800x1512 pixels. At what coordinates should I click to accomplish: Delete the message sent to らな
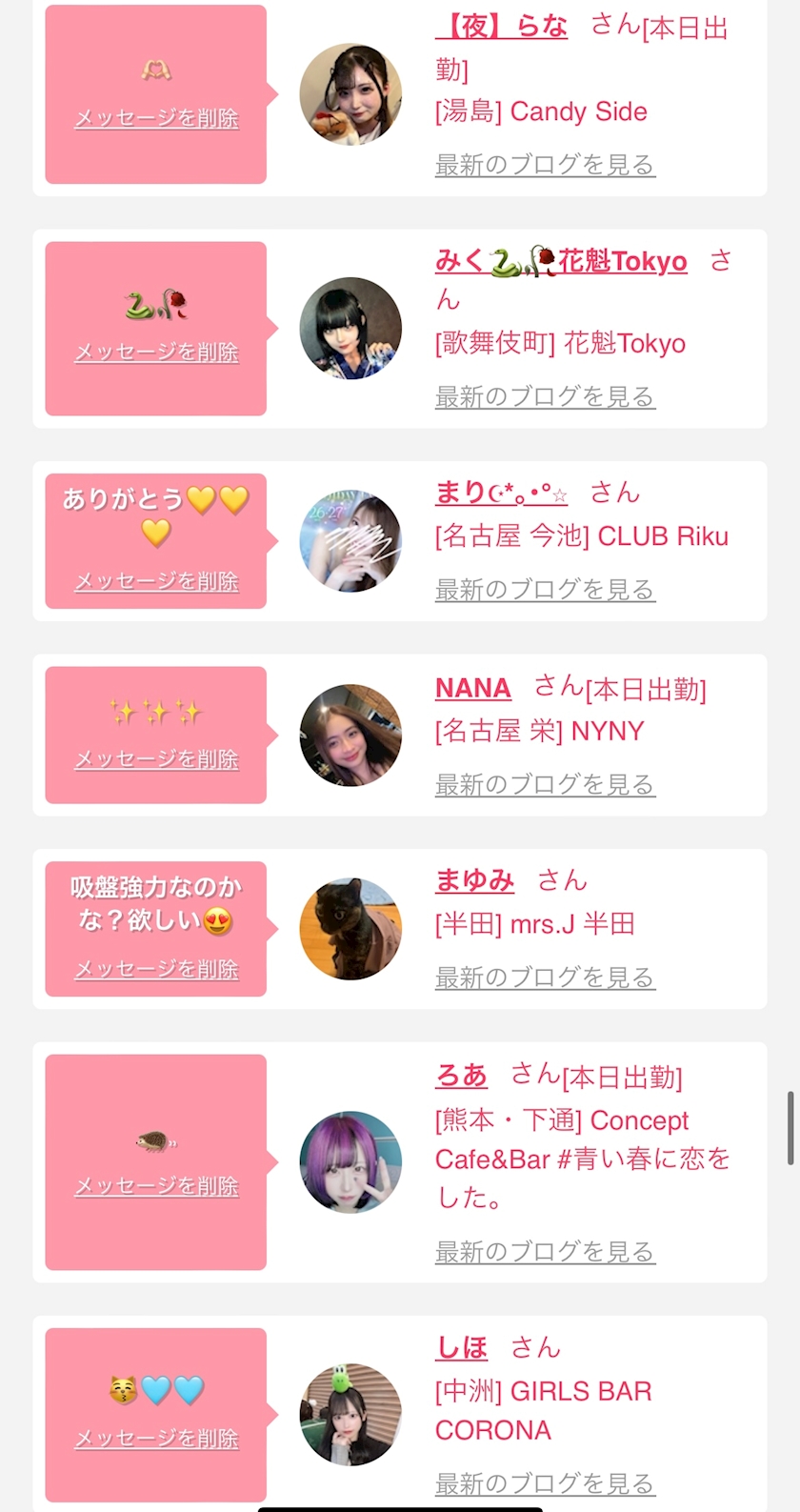tap(156, 118)
